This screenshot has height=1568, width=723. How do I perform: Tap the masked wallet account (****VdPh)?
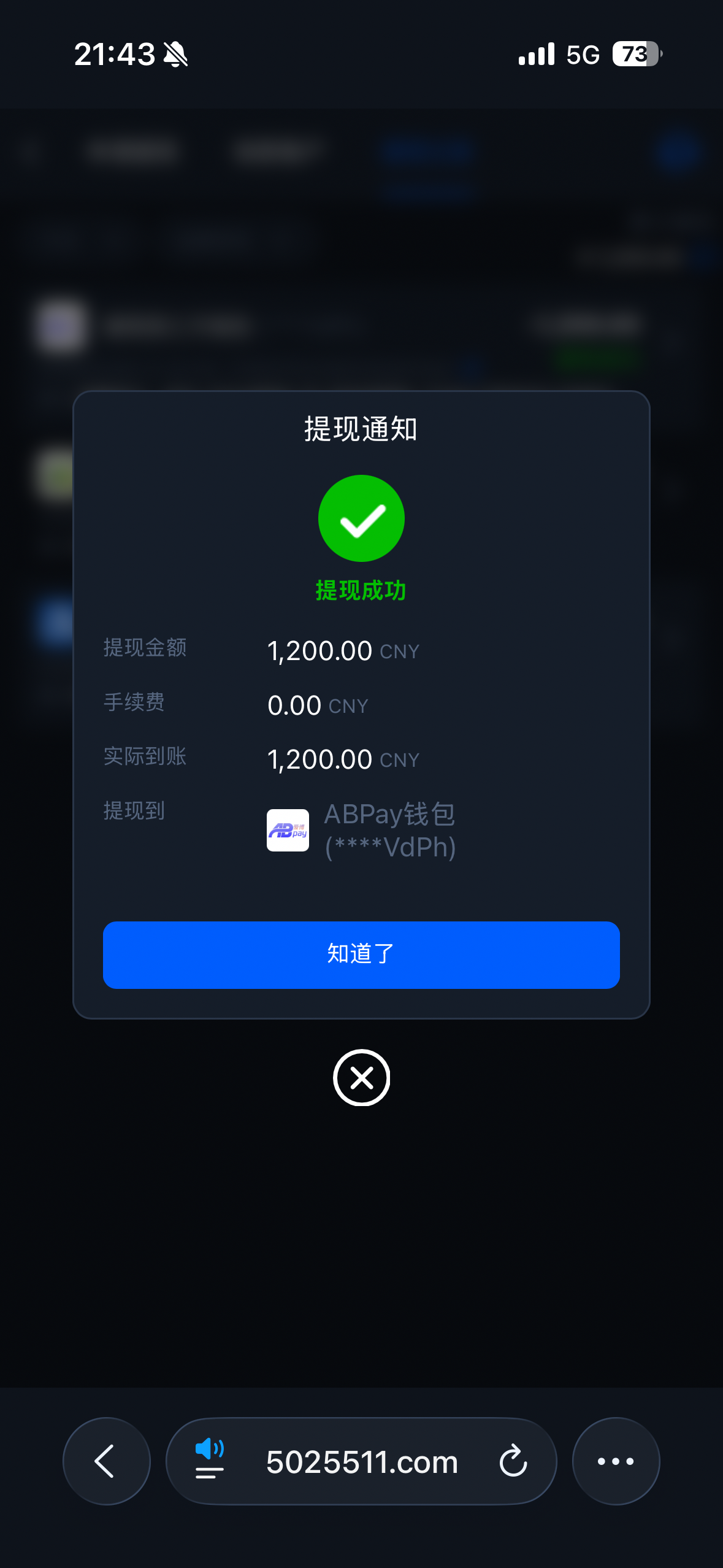click(x=391, y=847)
